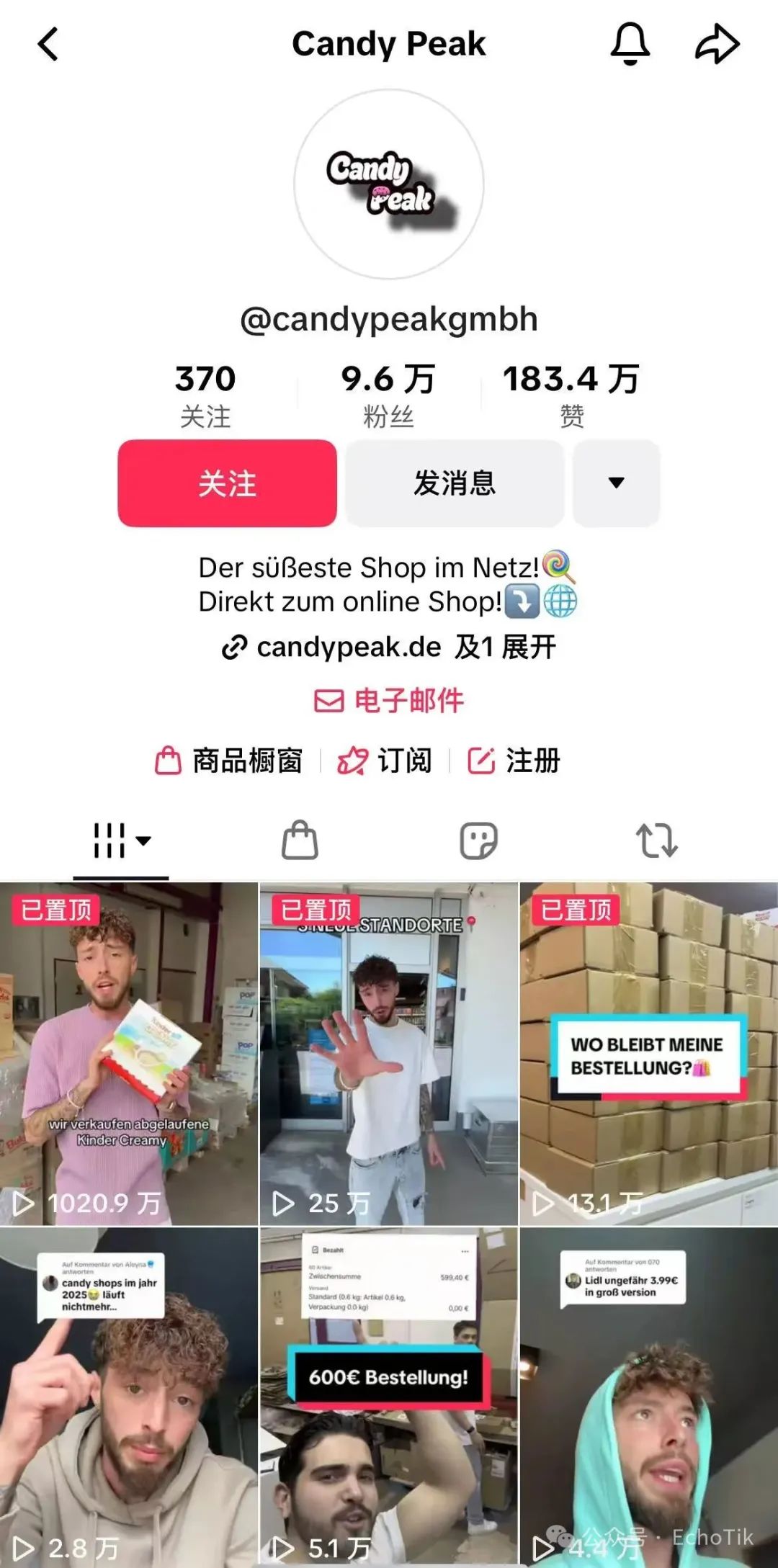Image resolution: width=778 pixels, height=1568 pixels.
Task: Tap the 电子邮件 email link
Action: click(x=389, y=701)
